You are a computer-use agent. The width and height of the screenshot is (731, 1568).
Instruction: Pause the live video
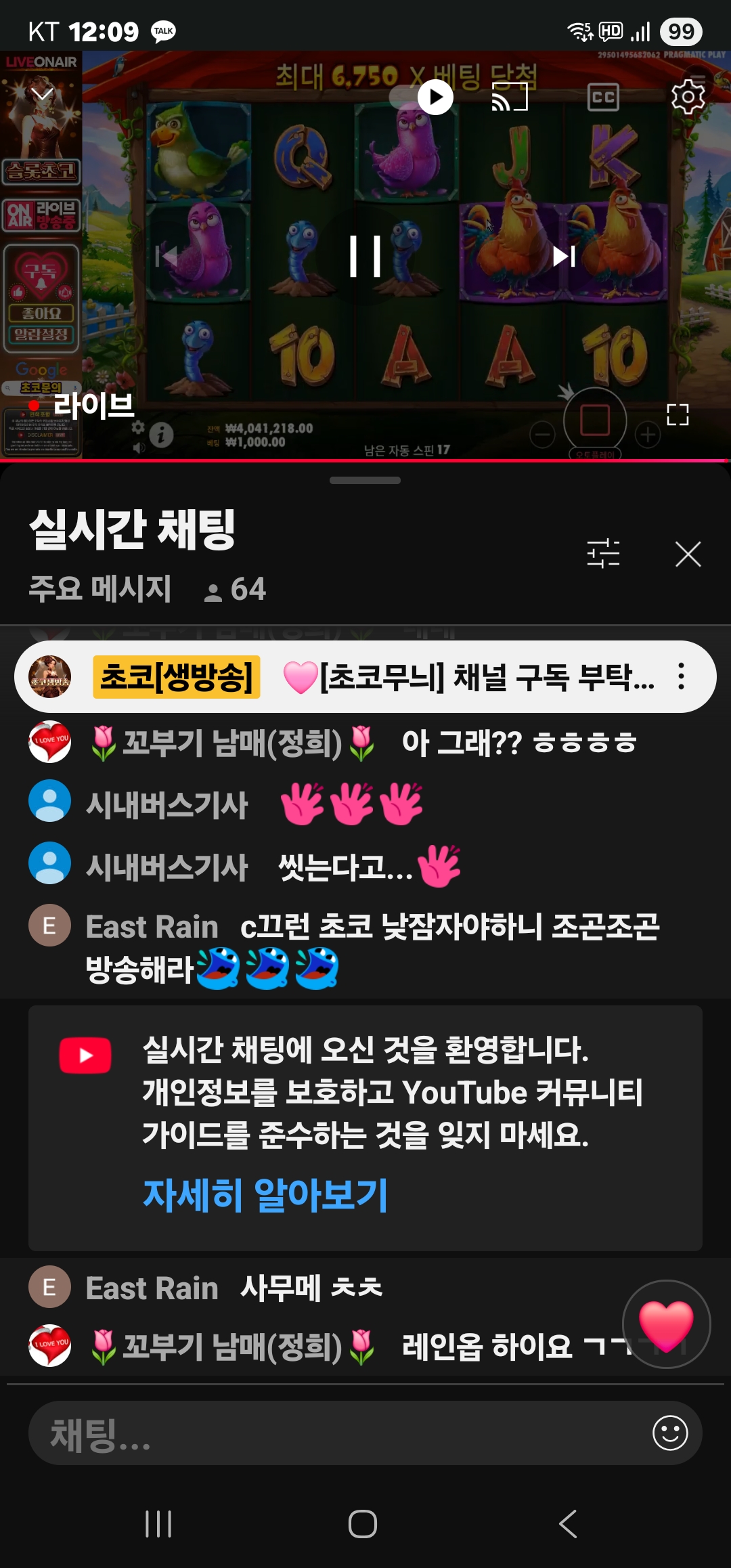[x=365, y=256]
